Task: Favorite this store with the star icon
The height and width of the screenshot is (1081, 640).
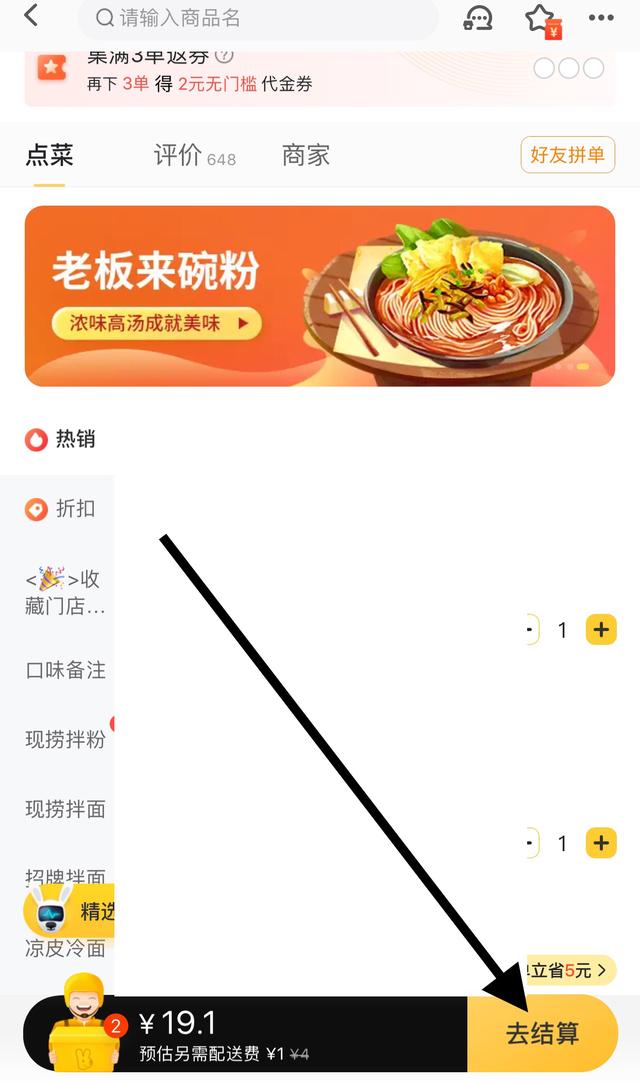Action: (x=540, y=18)
